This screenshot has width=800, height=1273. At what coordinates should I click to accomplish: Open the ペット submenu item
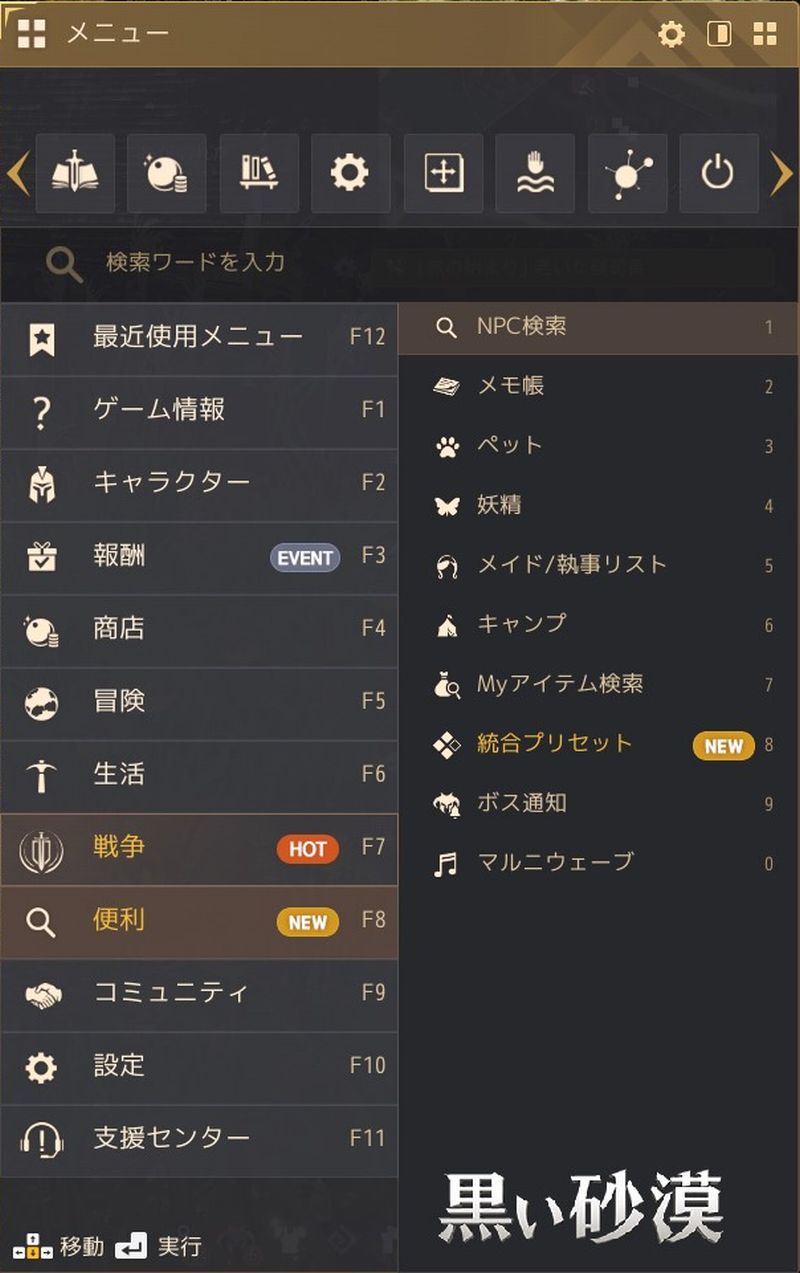click(598, 446)
